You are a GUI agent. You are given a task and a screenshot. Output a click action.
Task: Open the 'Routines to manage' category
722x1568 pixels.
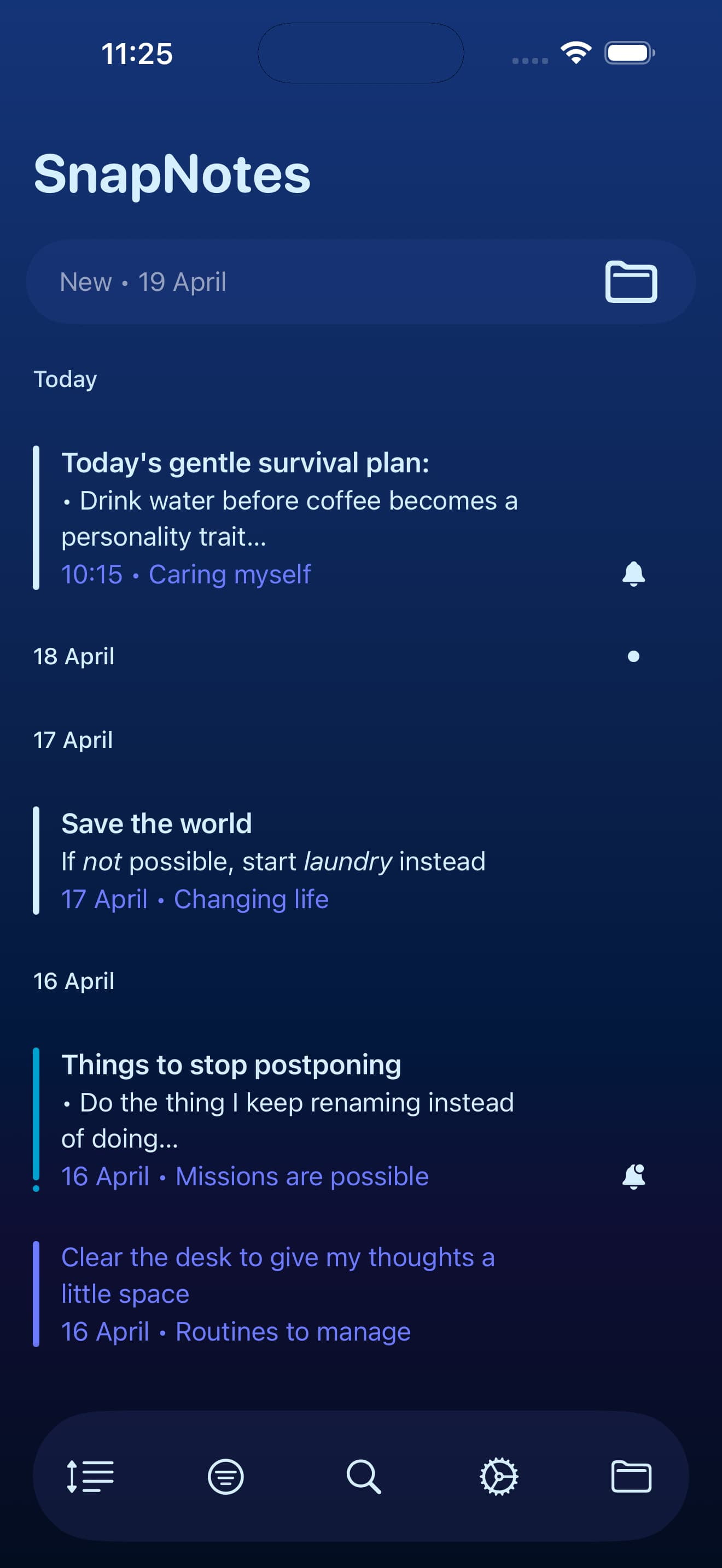click(x=293, y=1331)
